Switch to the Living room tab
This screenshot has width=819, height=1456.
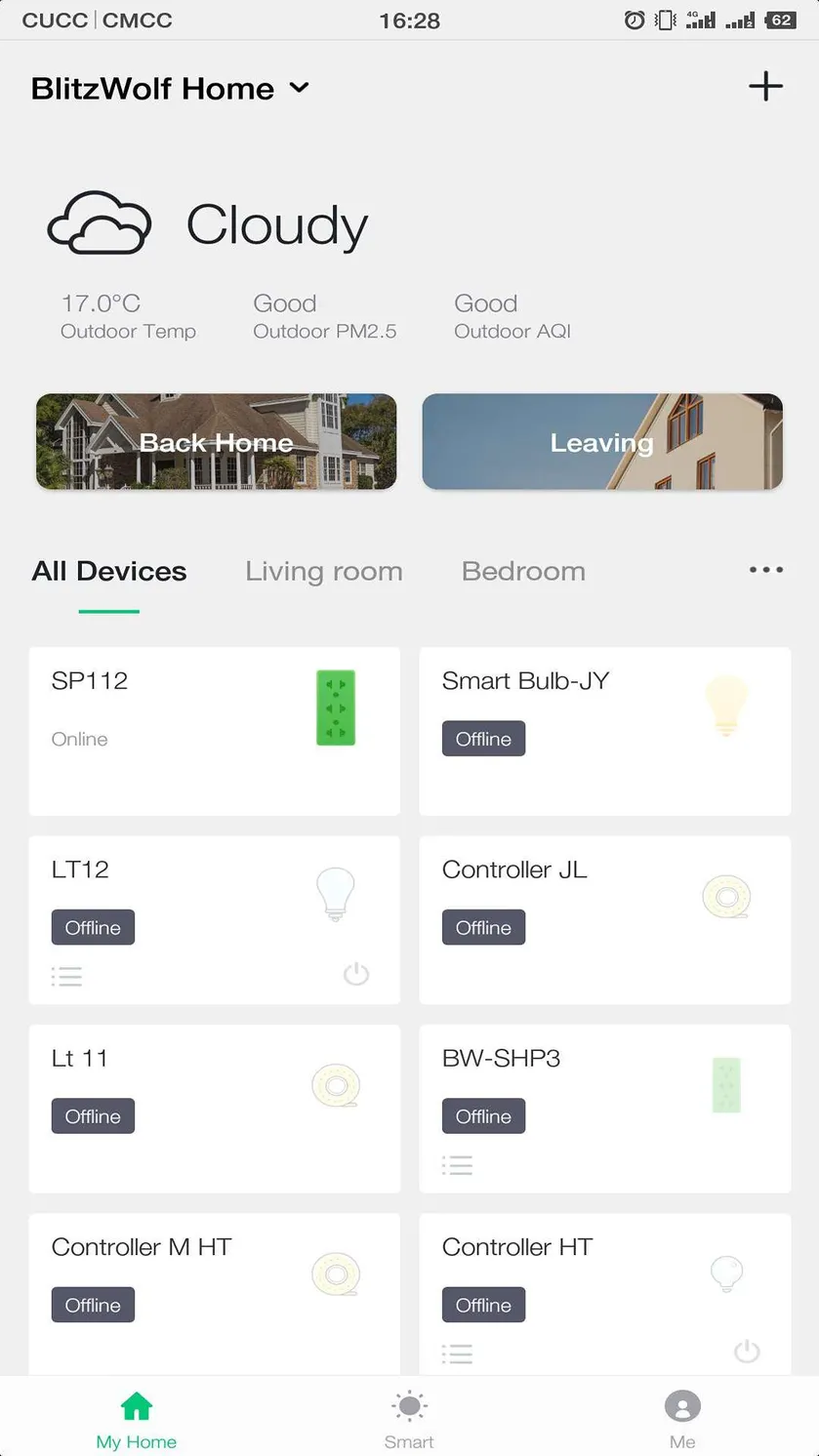324,571
